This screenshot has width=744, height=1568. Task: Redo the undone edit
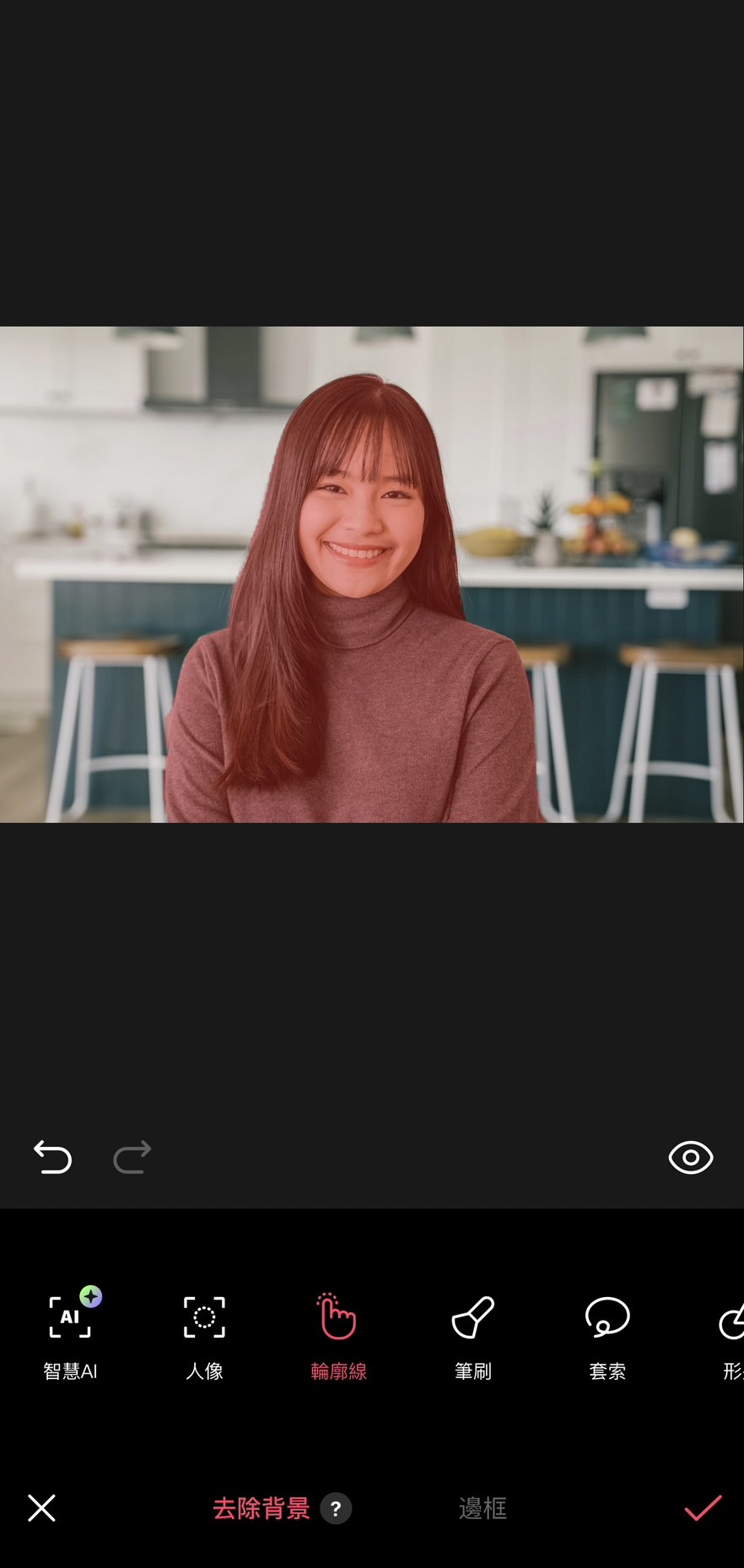132,1157
